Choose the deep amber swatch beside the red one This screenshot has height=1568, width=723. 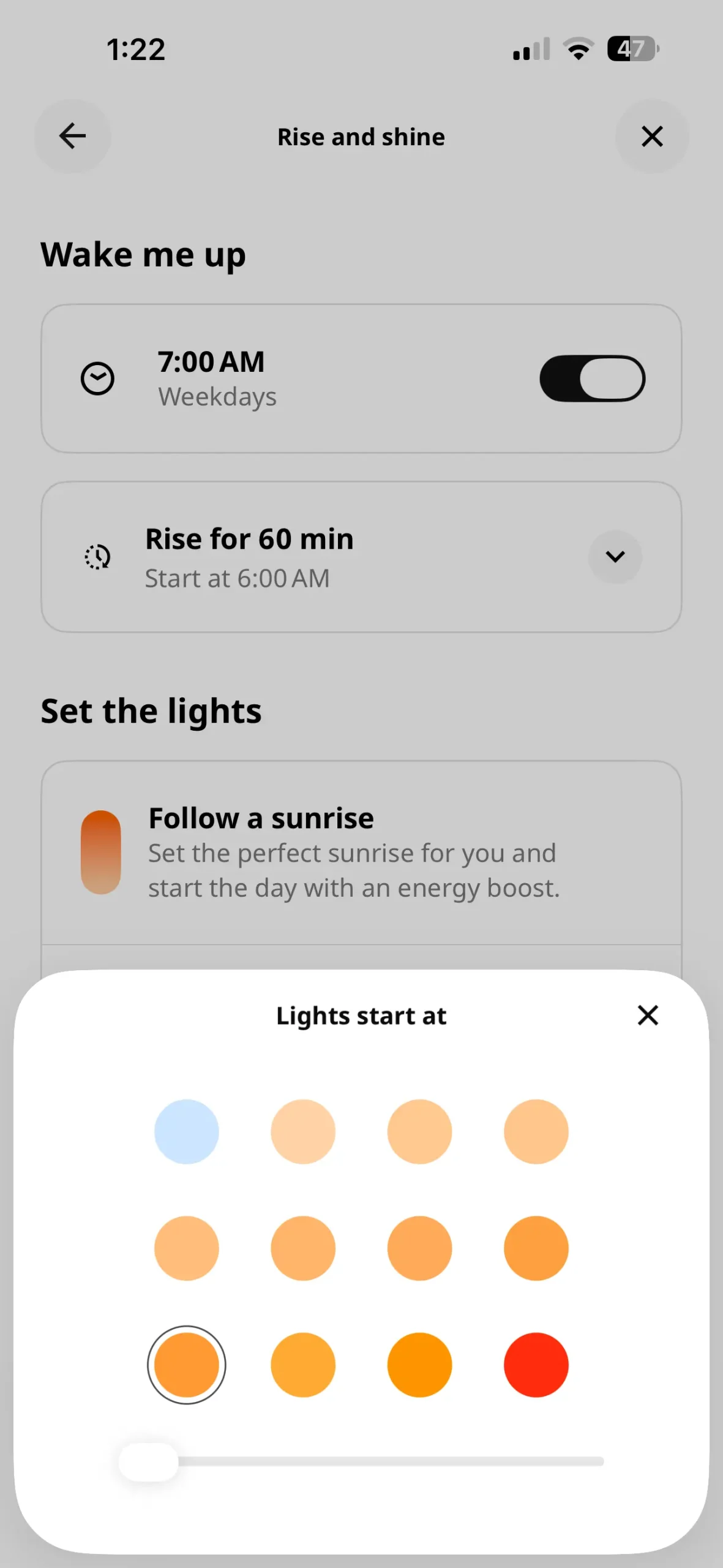tap(419, 1365)
